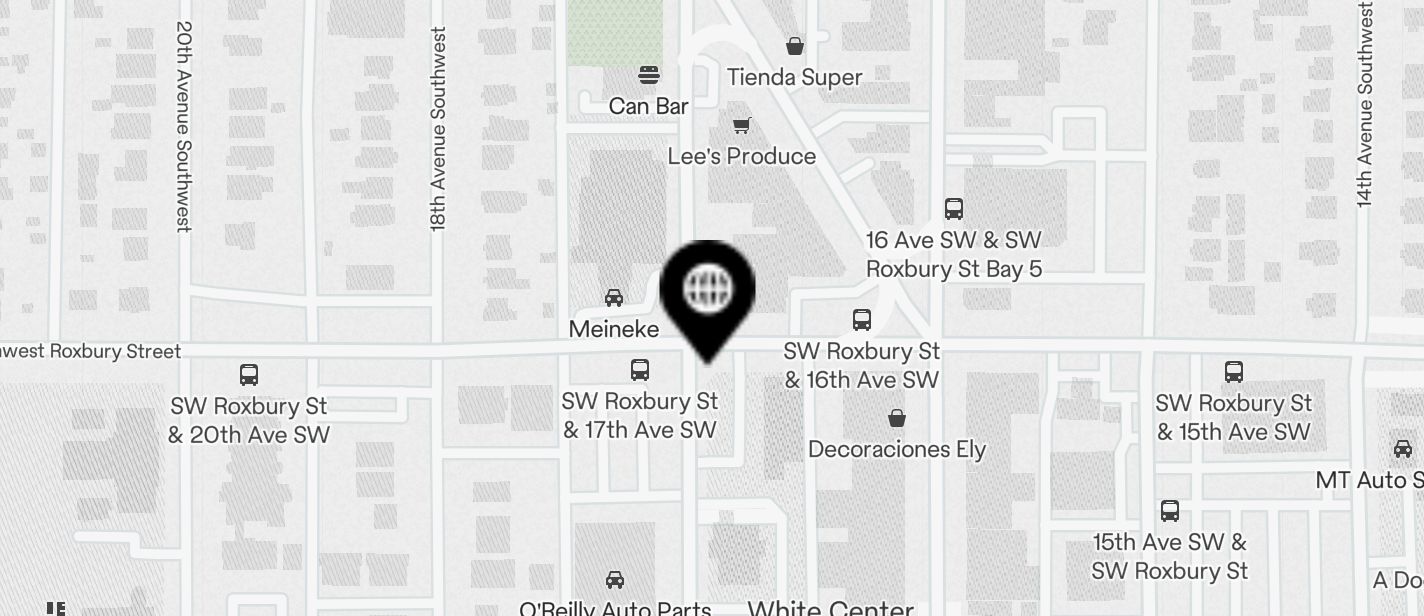Select the Lee's Produce marker
The height and width of the screenshot is (616, 1424).
(x=741, y=126)
